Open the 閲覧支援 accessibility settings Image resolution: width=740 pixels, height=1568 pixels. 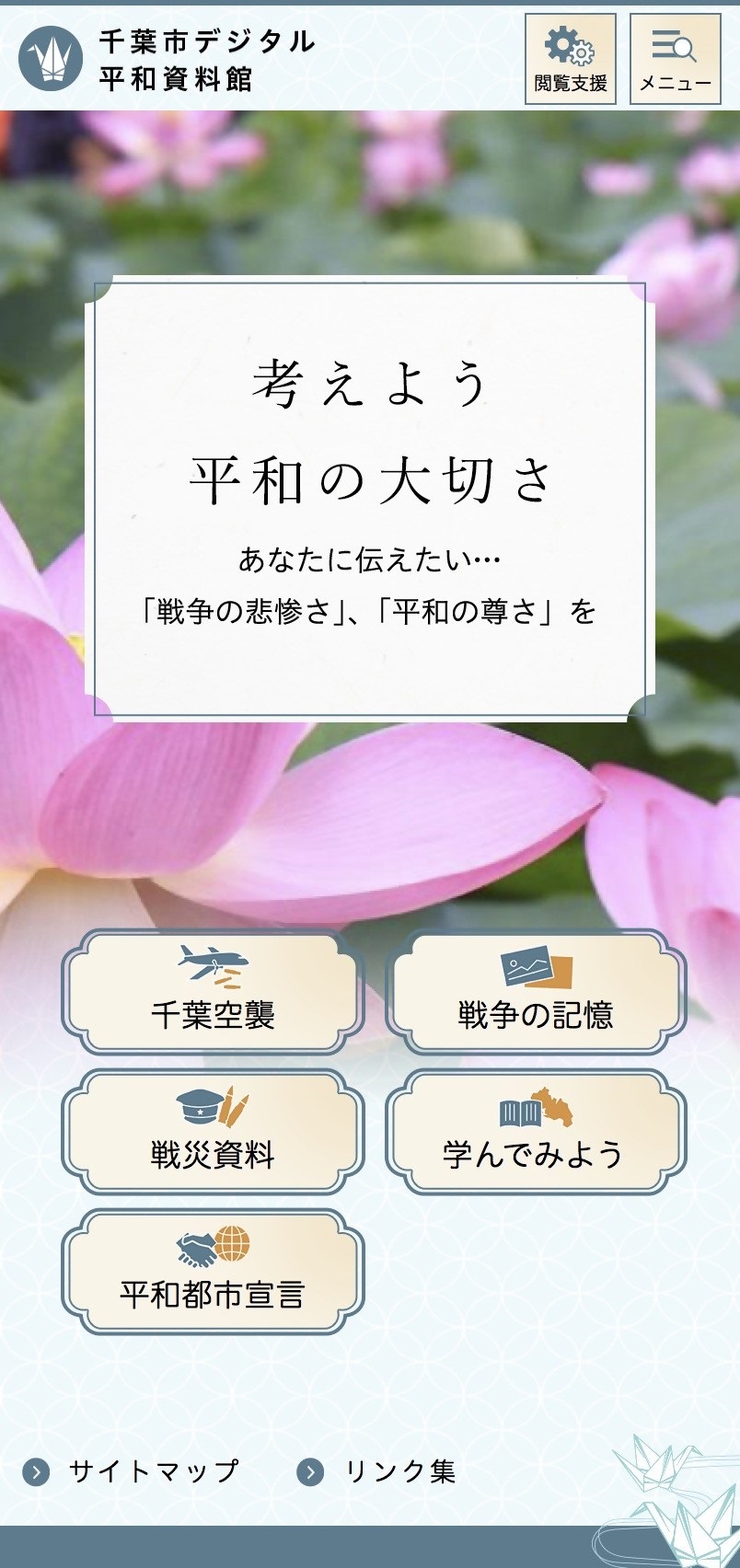(571, 59)
